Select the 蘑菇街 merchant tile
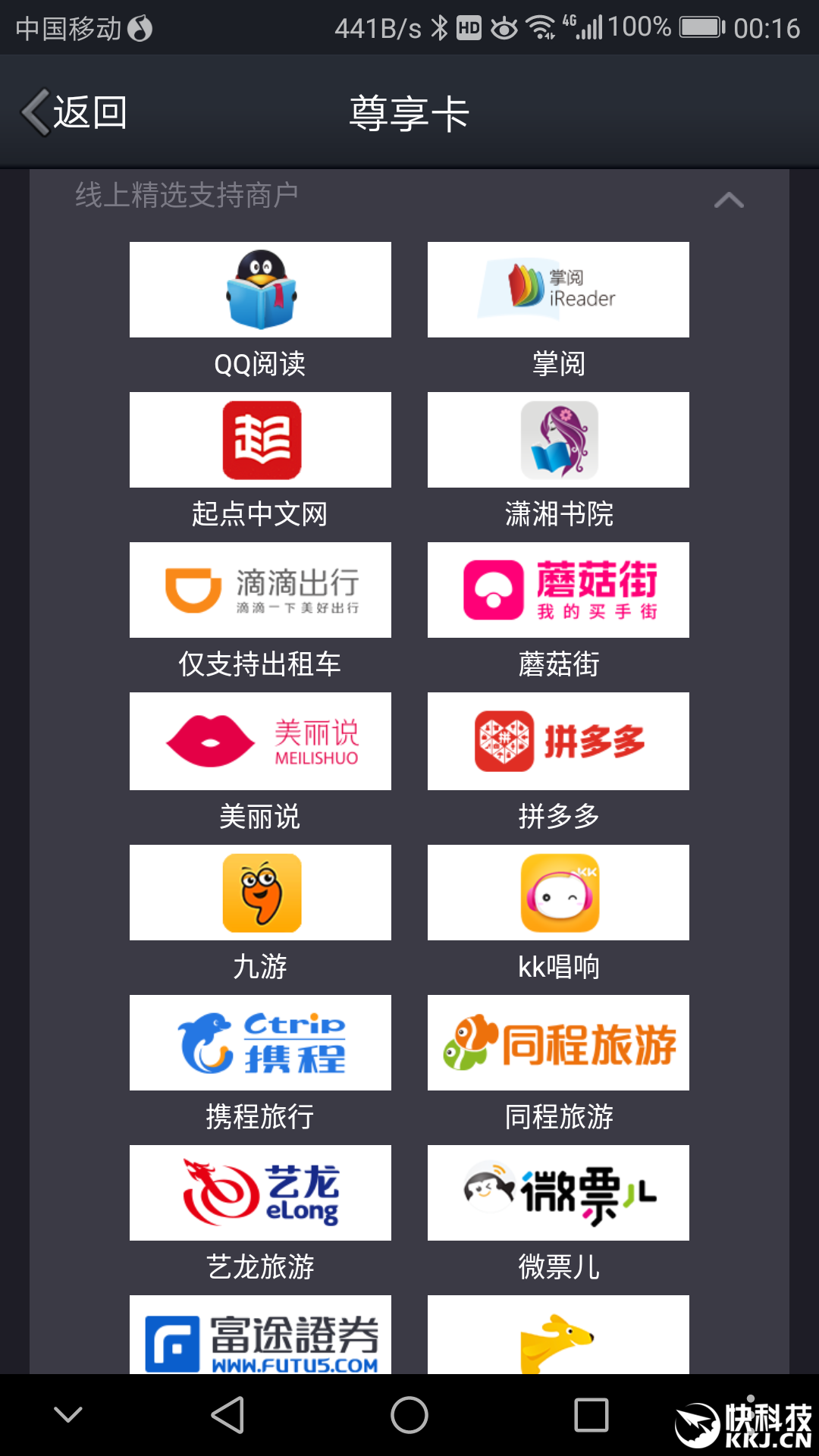 558,590
